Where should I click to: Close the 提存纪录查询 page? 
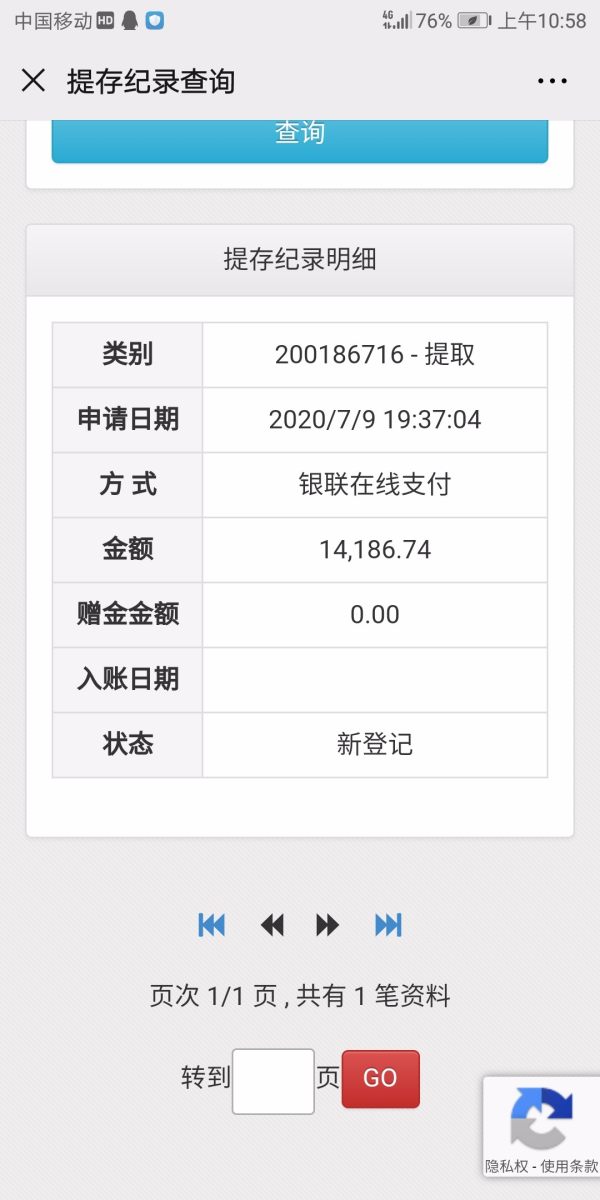(34, 81)
